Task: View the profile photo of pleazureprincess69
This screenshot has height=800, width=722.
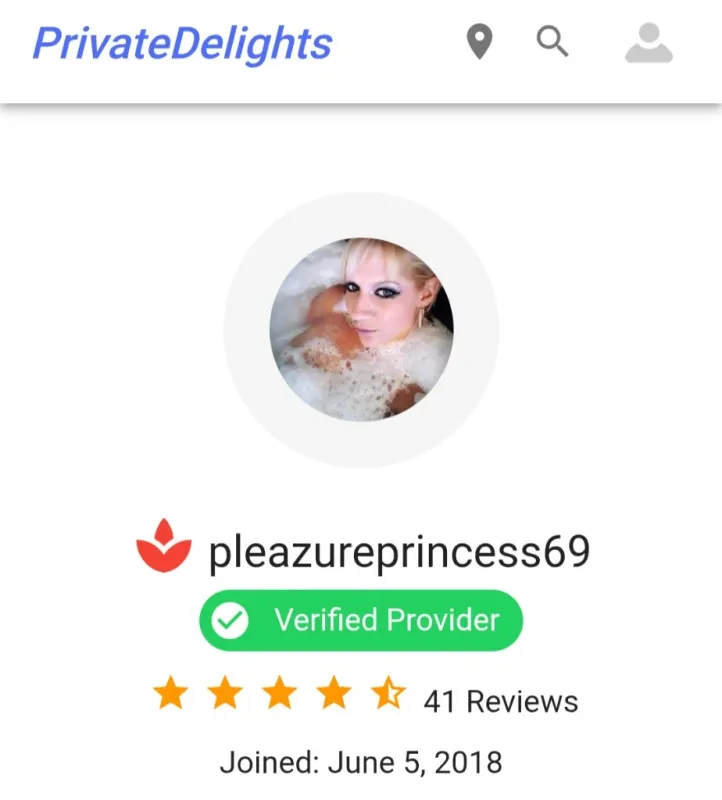Action: 361,329
